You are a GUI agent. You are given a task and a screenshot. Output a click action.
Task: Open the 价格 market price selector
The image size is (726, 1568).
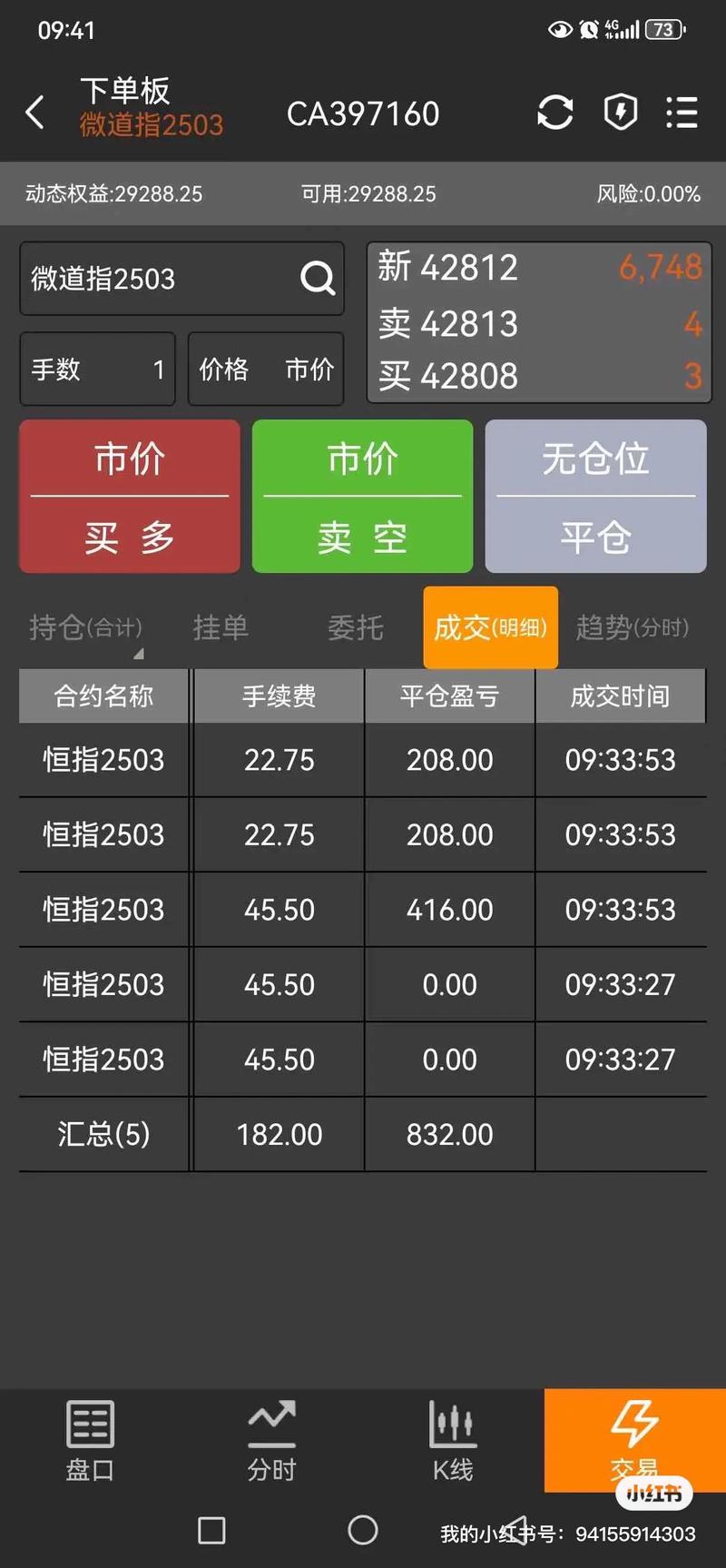[x=266, y=369]
